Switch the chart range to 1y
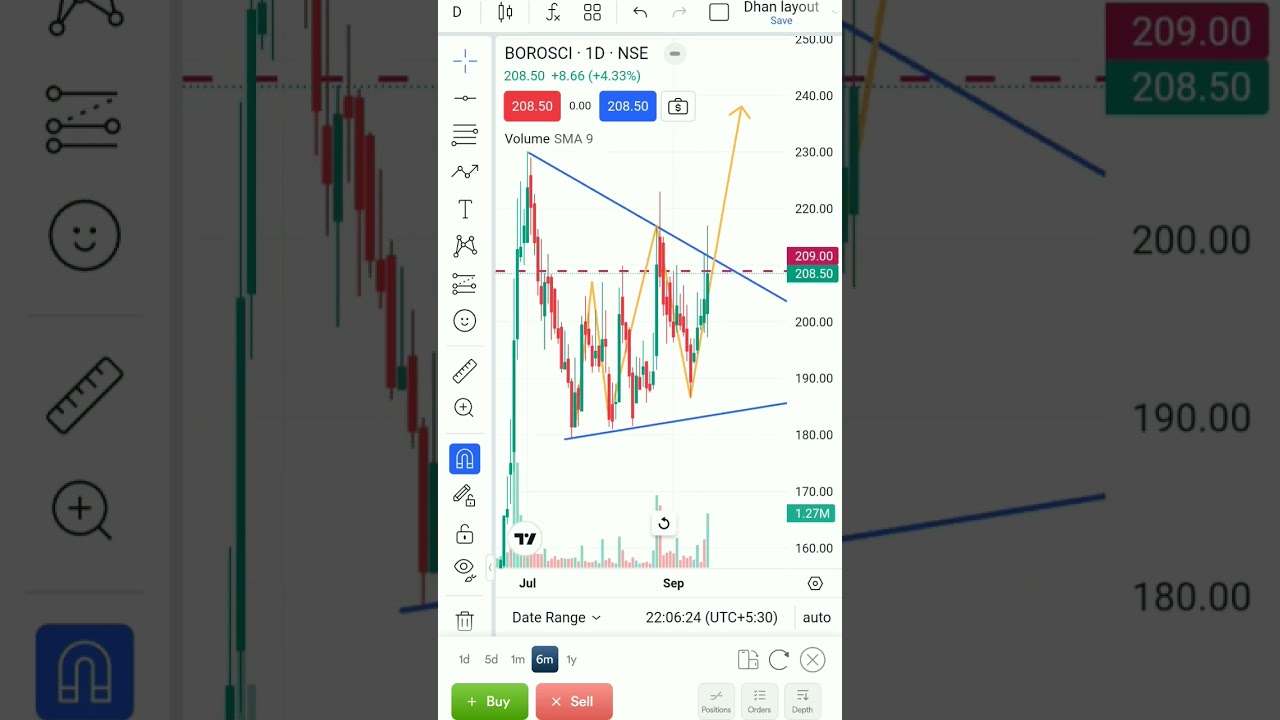The image size is (1280, 720). click(572, 660)
